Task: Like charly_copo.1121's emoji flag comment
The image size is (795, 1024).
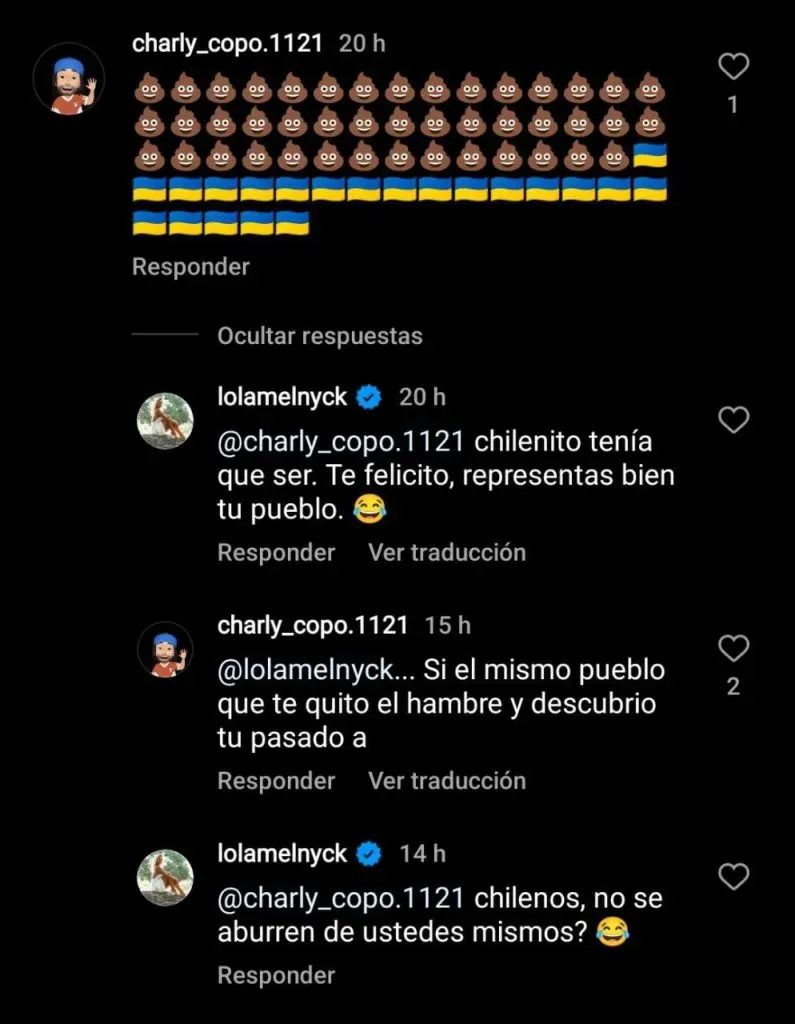Action: pos(734,67)
